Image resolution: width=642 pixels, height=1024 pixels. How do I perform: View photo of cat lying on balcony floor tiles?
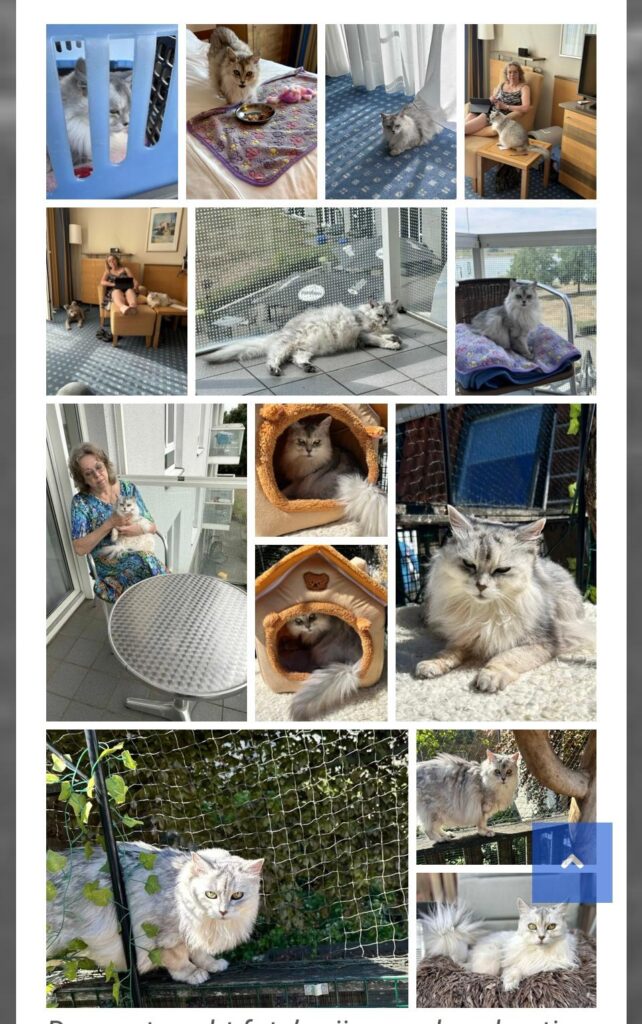(321, 301)
